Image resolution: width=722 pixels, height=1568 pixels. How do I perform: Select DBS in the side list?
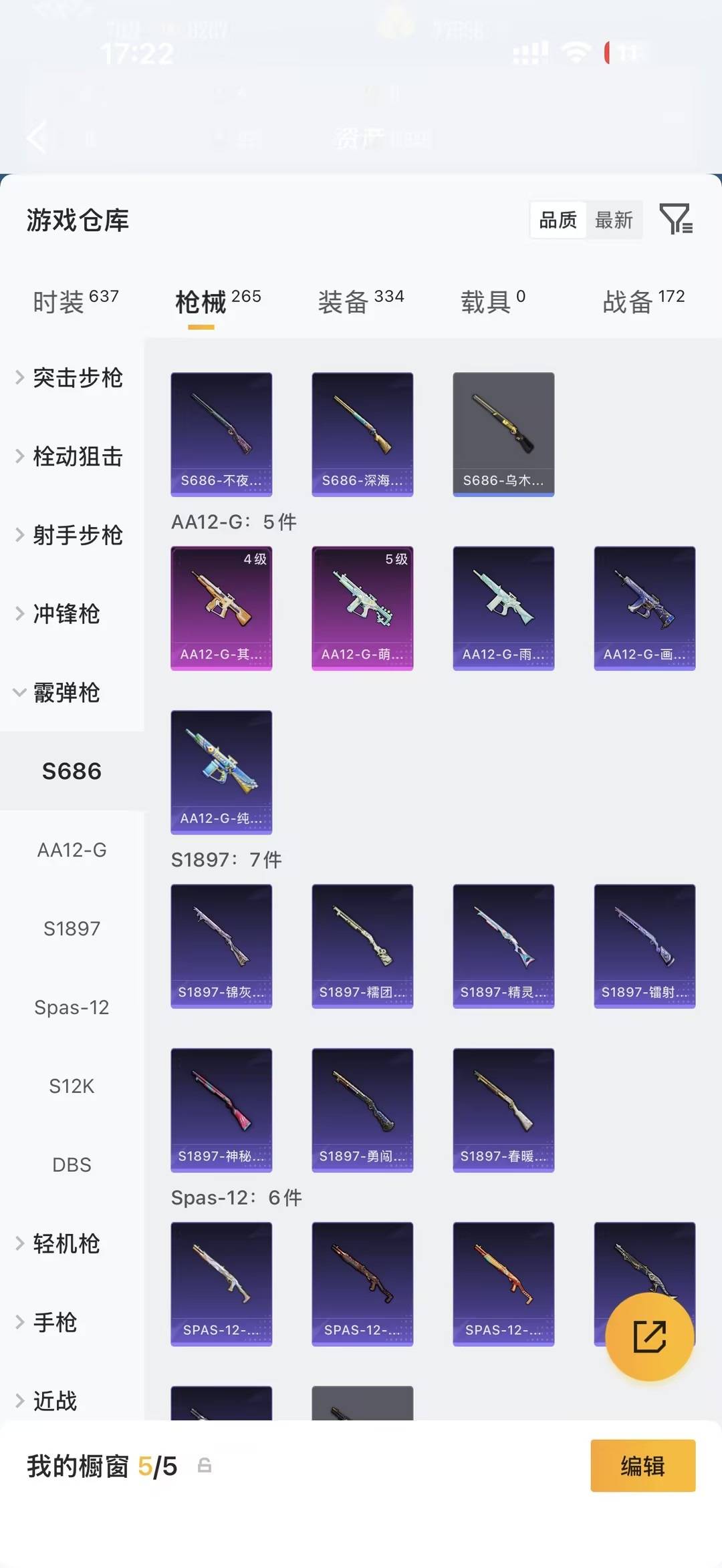(x=72, y=1164)
